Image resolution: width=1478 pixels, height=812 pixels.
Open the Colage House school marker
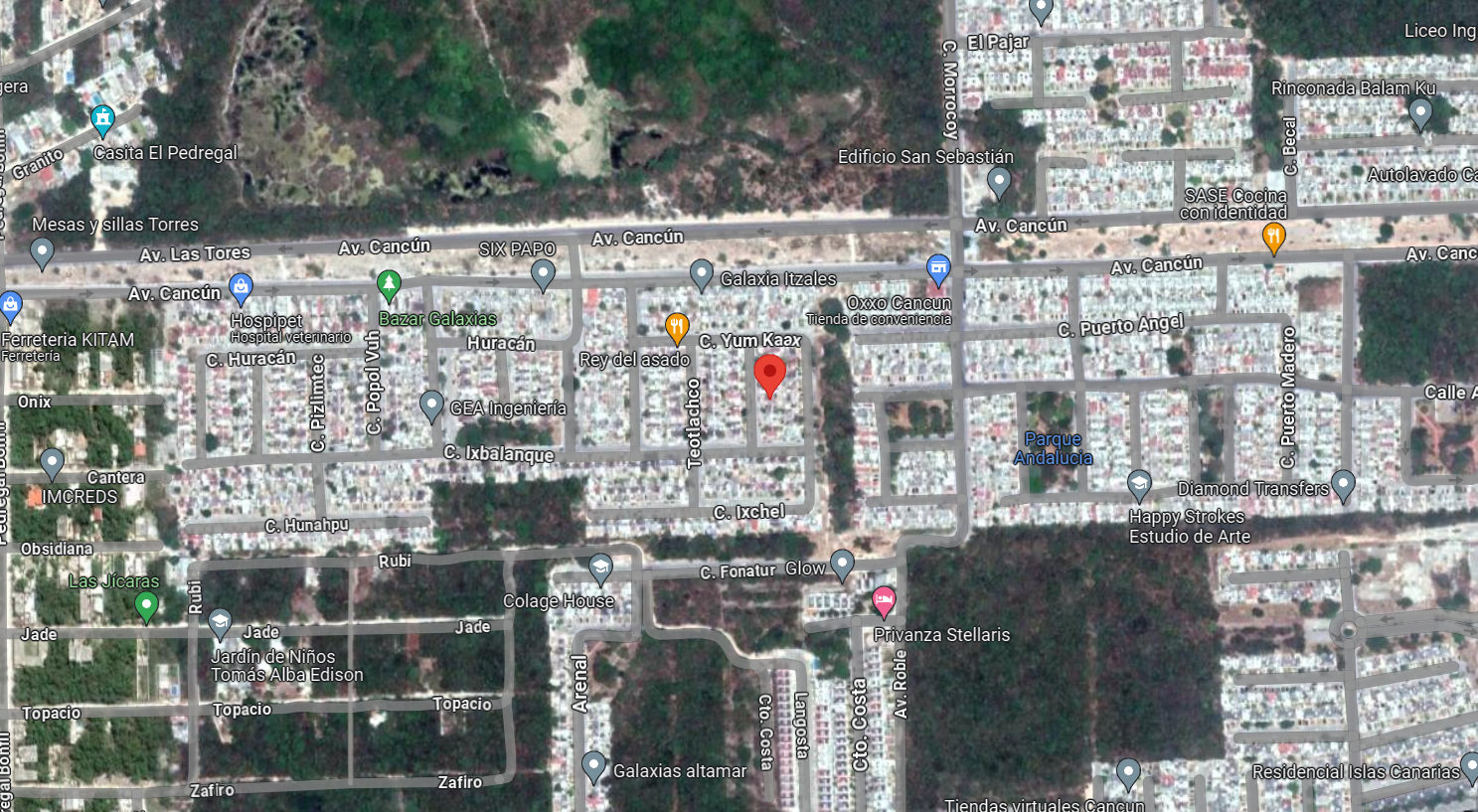coord(600,569)
